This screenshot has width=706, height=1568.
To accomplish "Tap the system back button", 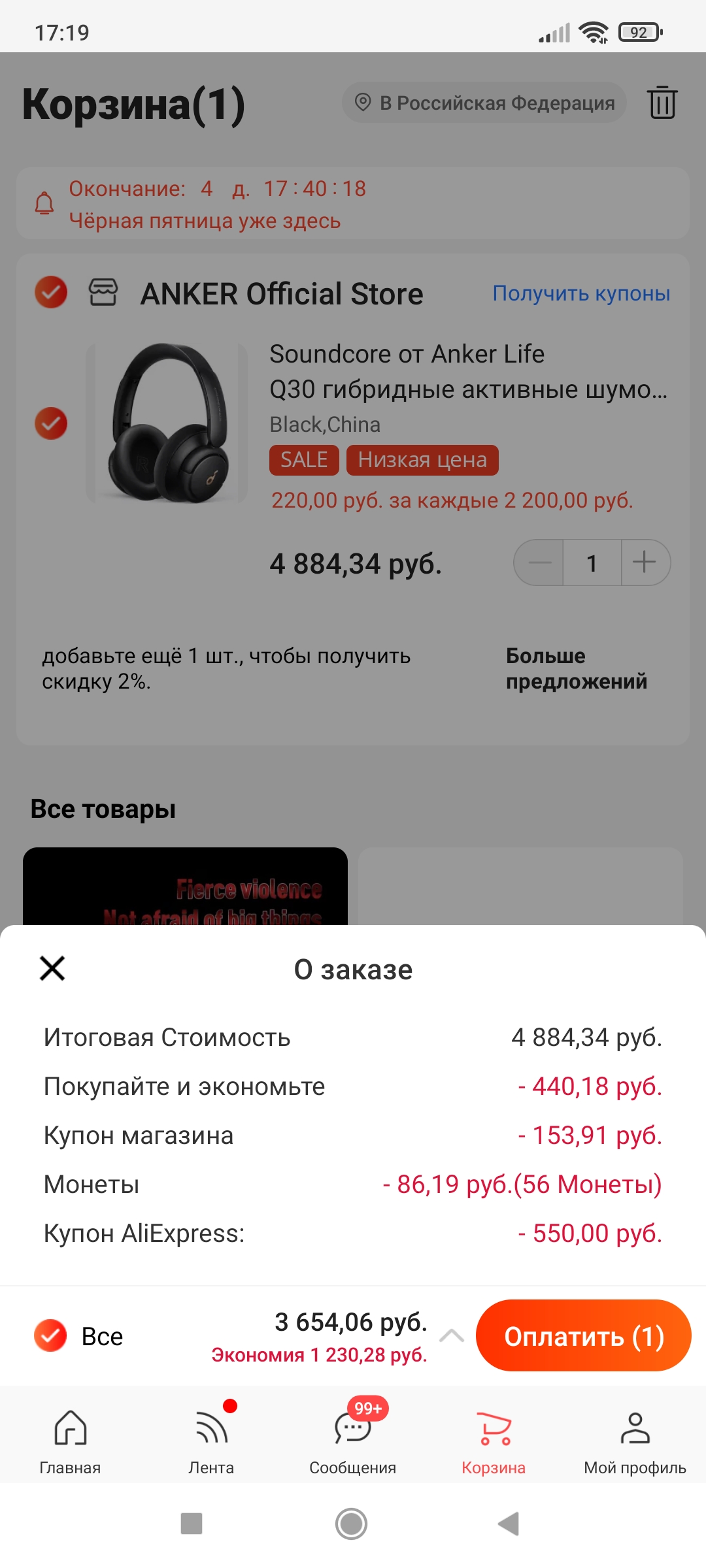I will point(508,1524).
